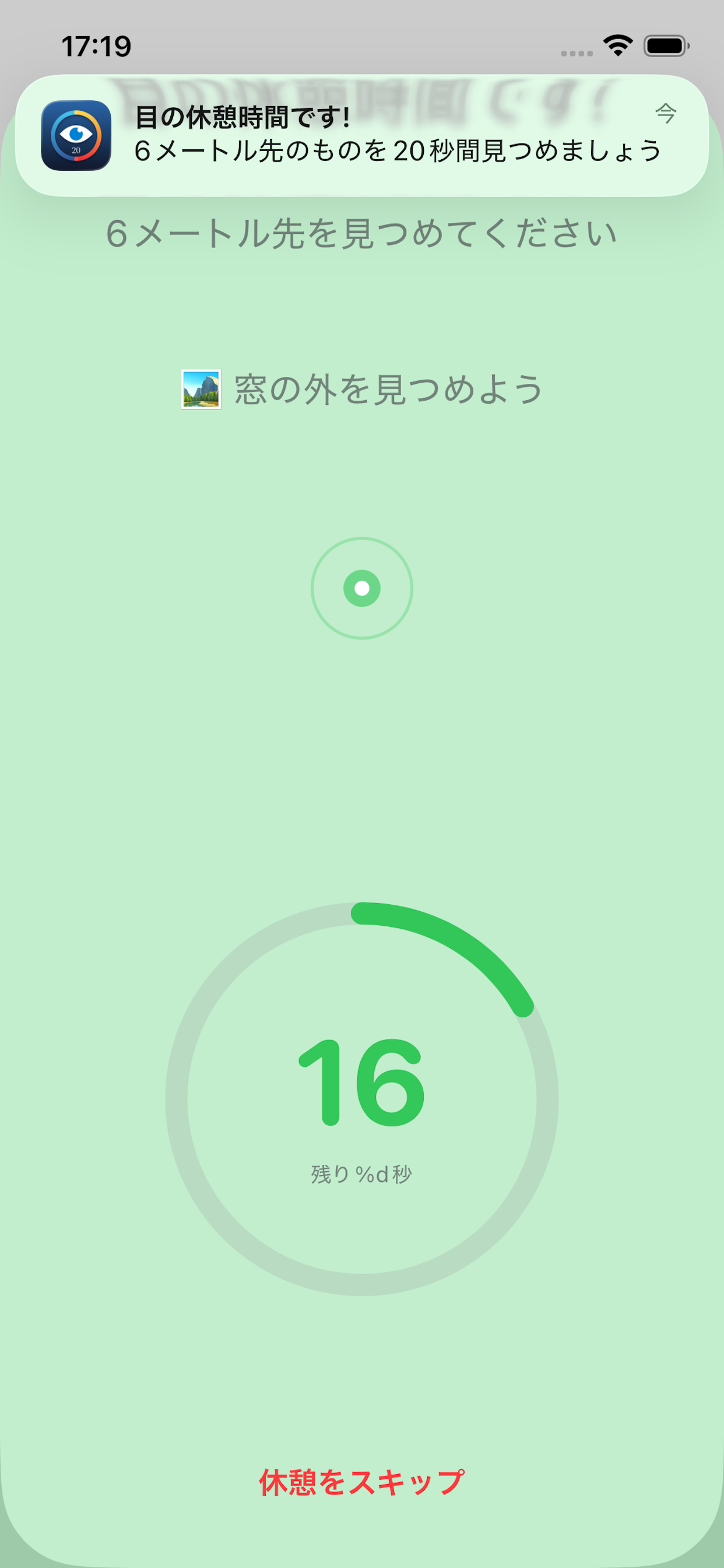Tap 休憩をスキップ to skip the break

point(361,1482)
